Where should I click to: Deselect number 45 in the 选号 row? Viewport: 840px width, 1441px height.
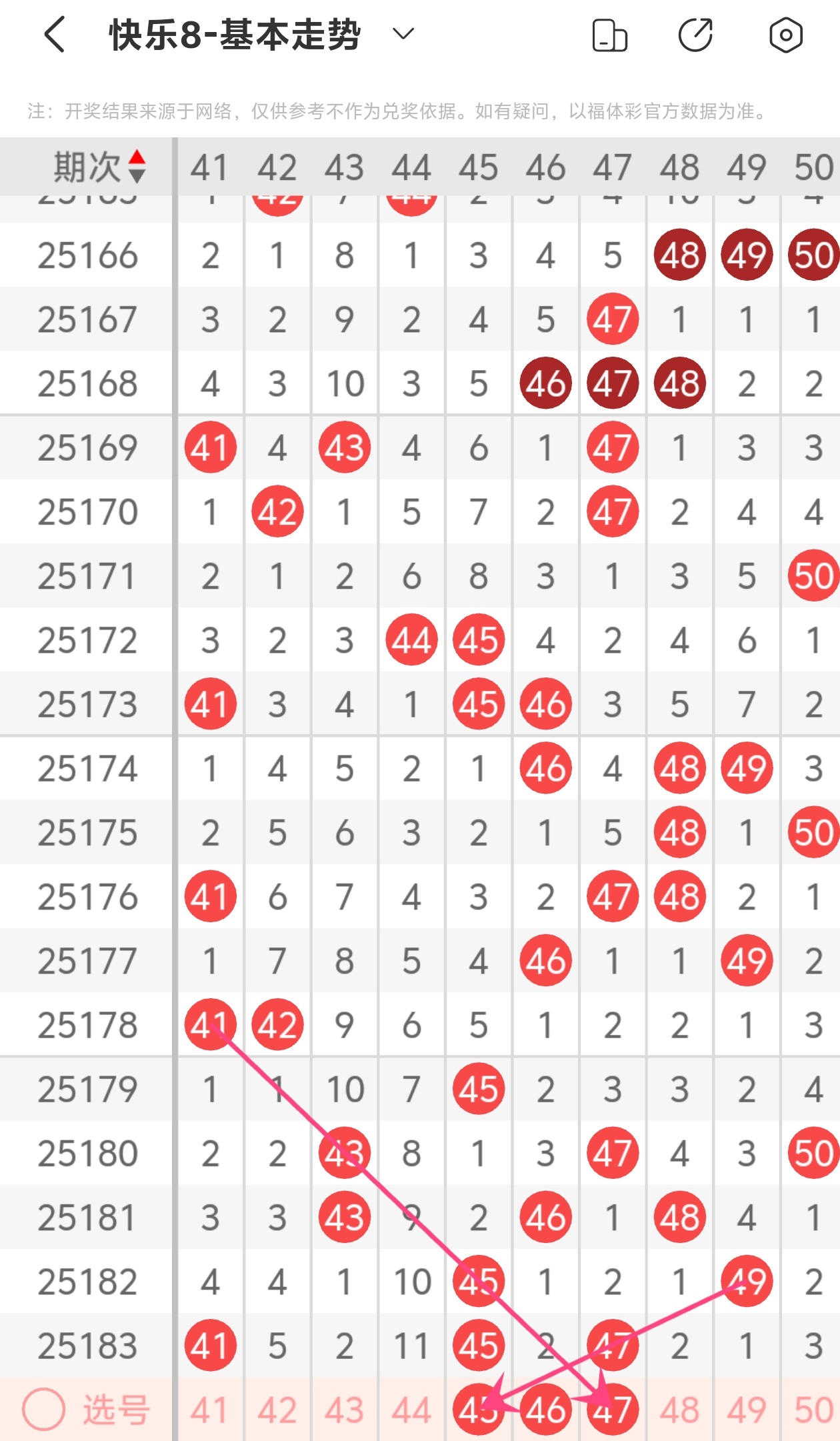pyautogui.click(x=478, y=1410)
